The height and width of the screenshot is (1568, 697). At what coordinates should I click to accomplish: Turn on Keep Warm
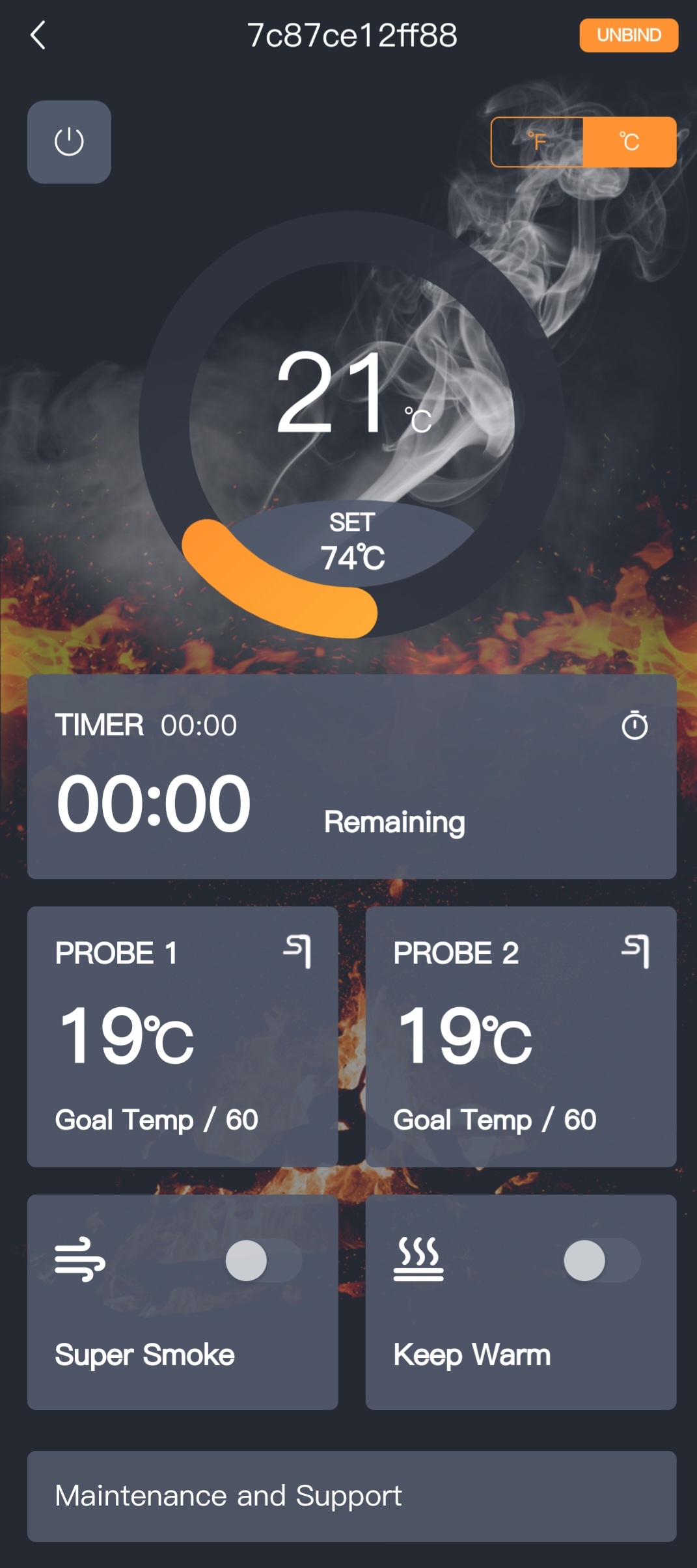(602, 1260)
